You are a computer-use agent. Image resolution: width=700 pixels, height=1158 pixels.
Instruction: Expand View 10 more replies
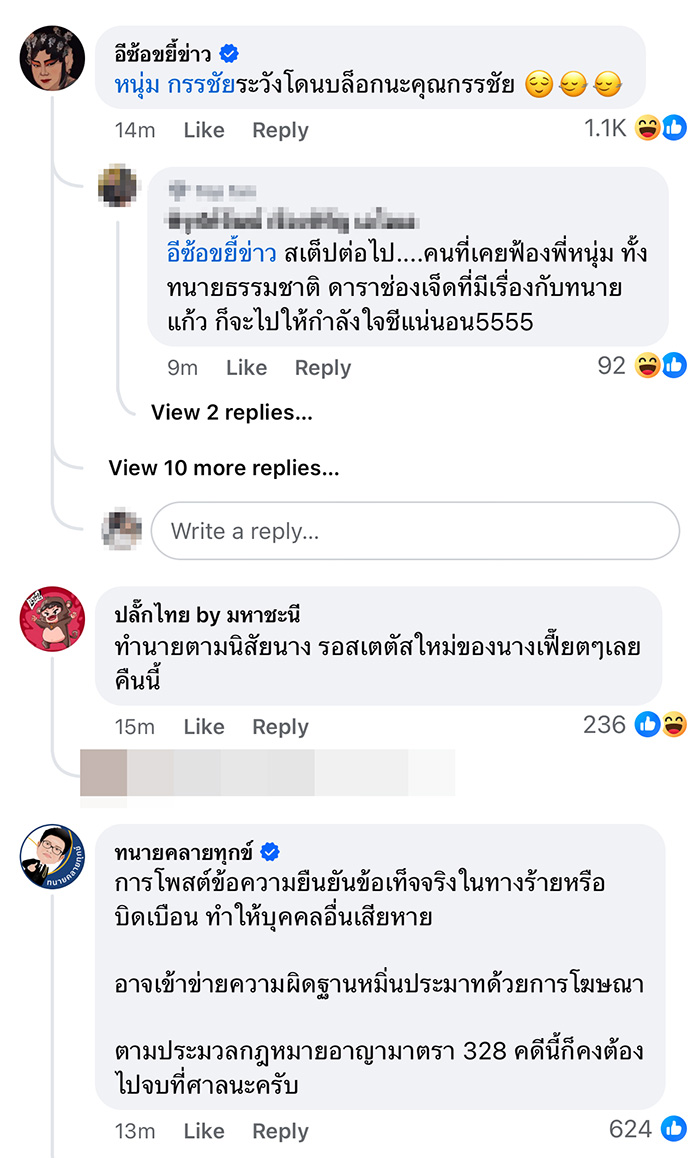coord(223,467)
